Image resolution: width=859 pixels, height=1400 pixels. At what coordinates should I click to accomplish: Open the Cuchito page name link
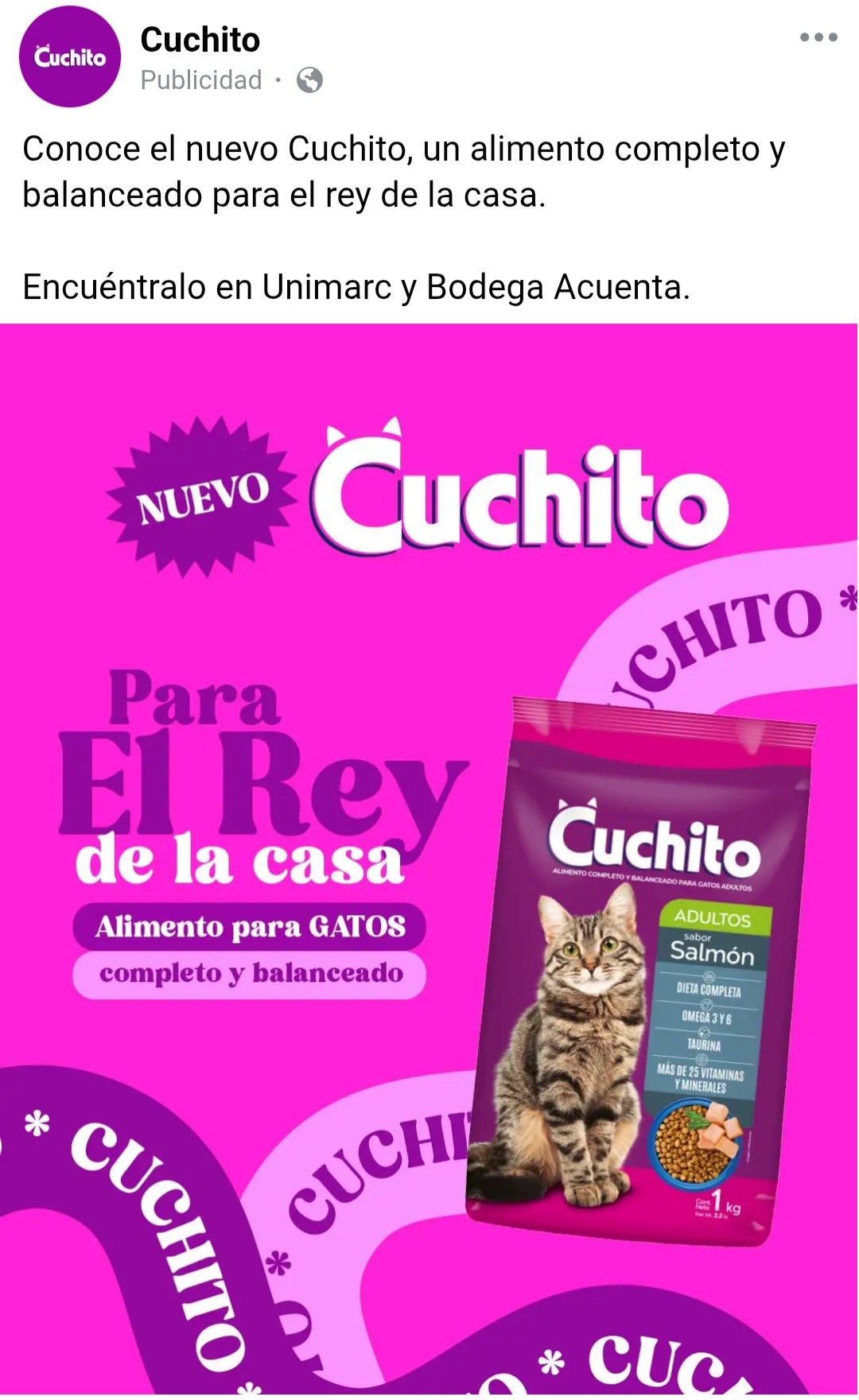[200, 40]
